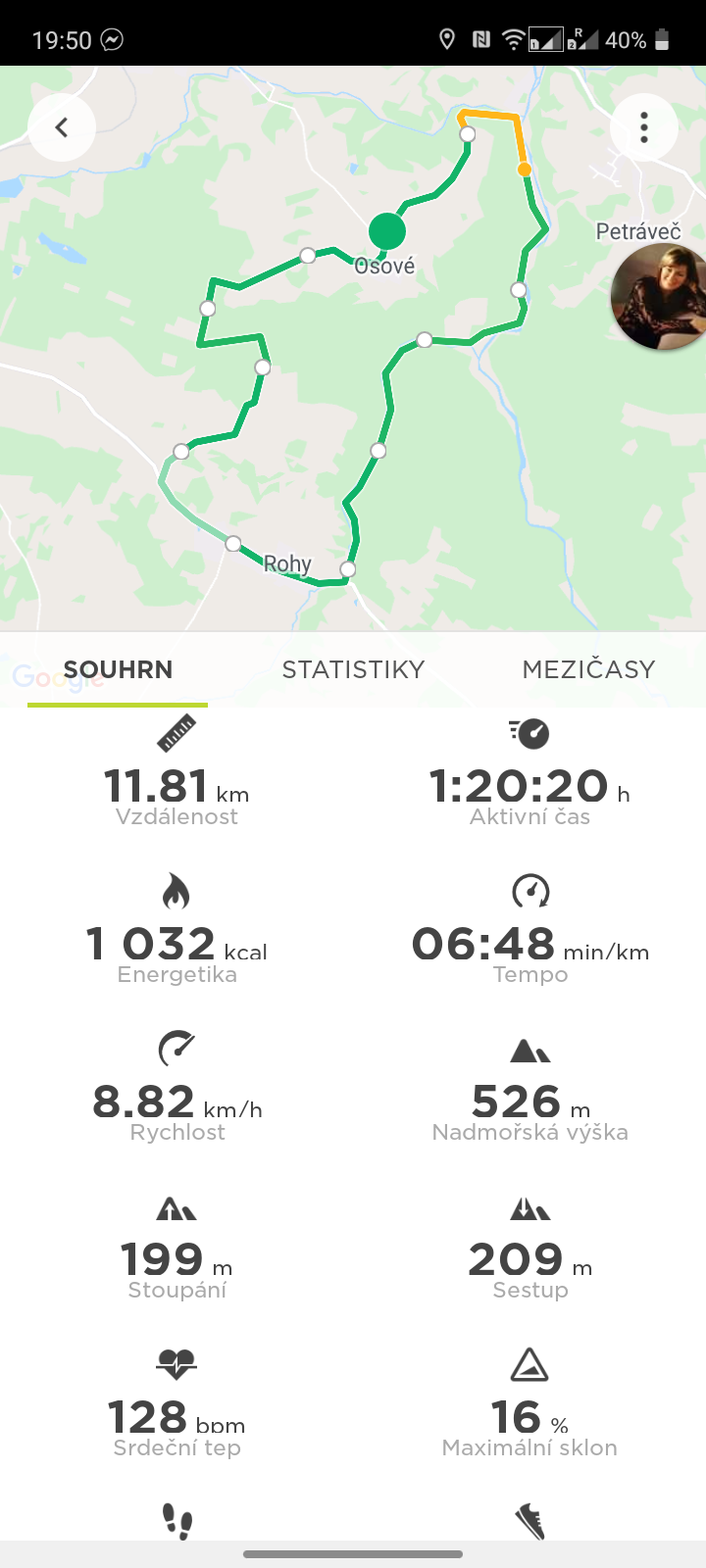Tap the Messenger chat head bubble
The image size is (706, 1568).
[x=658, y=297]
